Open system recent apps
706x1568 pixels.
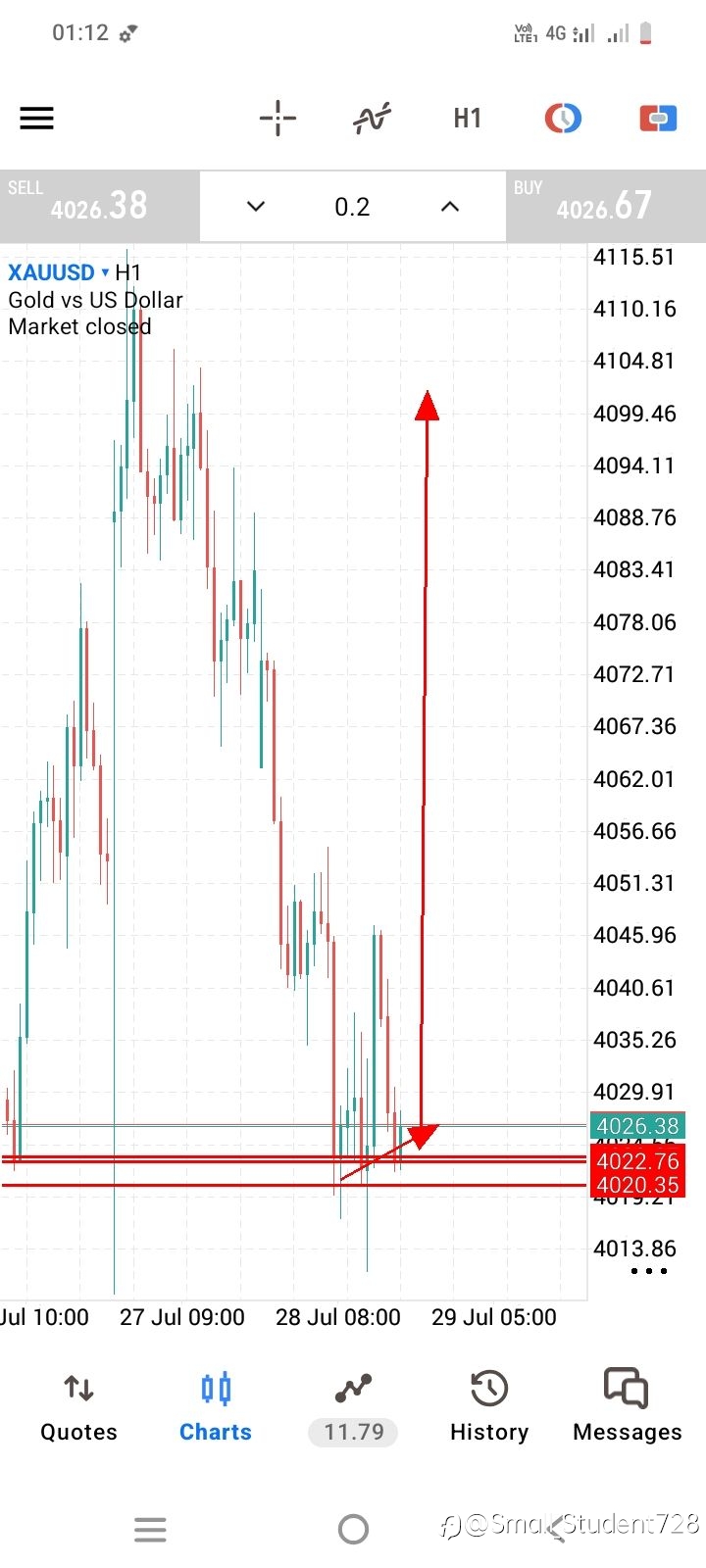pyautogui.click(x=150, y=1529)
